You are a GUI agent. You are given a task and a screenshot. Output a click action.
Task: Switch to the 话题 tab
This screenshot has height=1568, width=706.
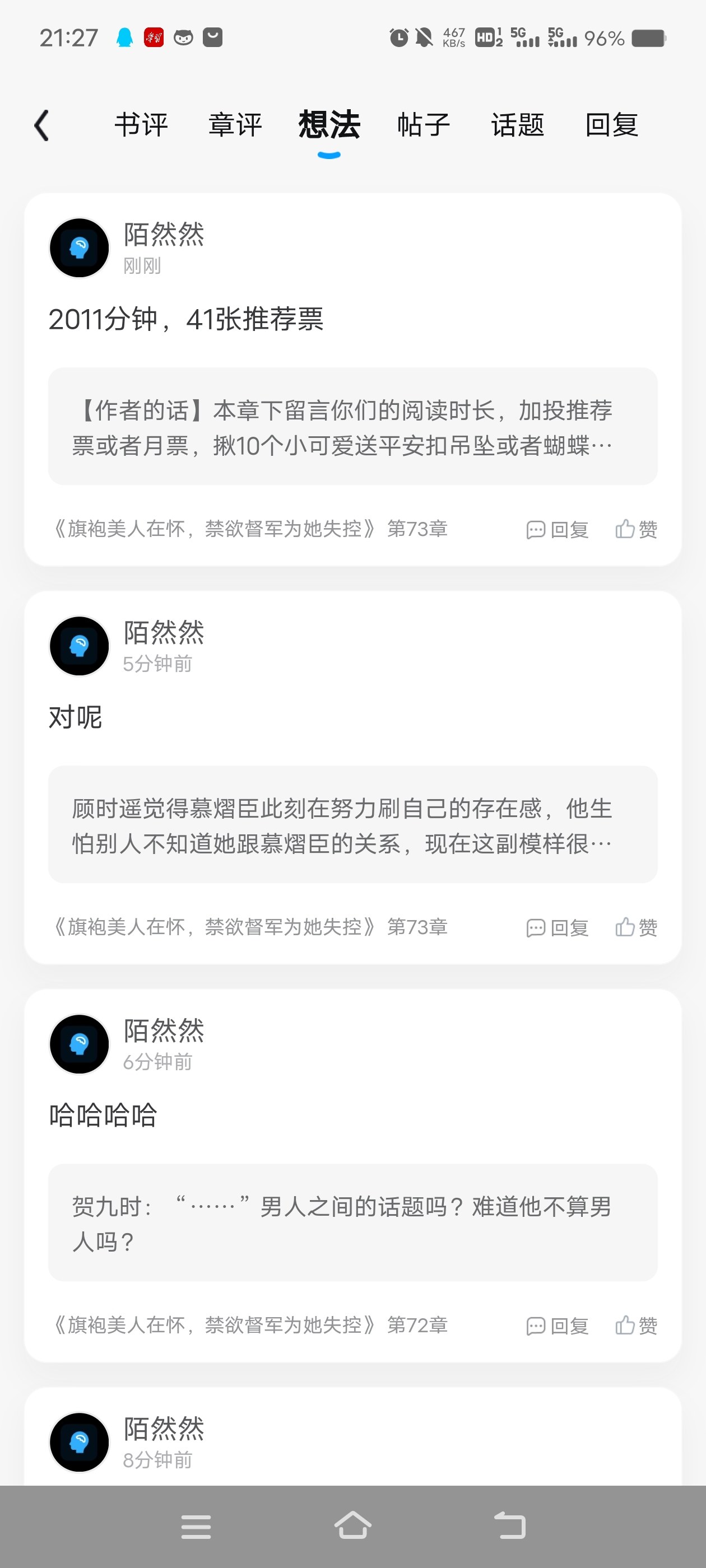518,125
